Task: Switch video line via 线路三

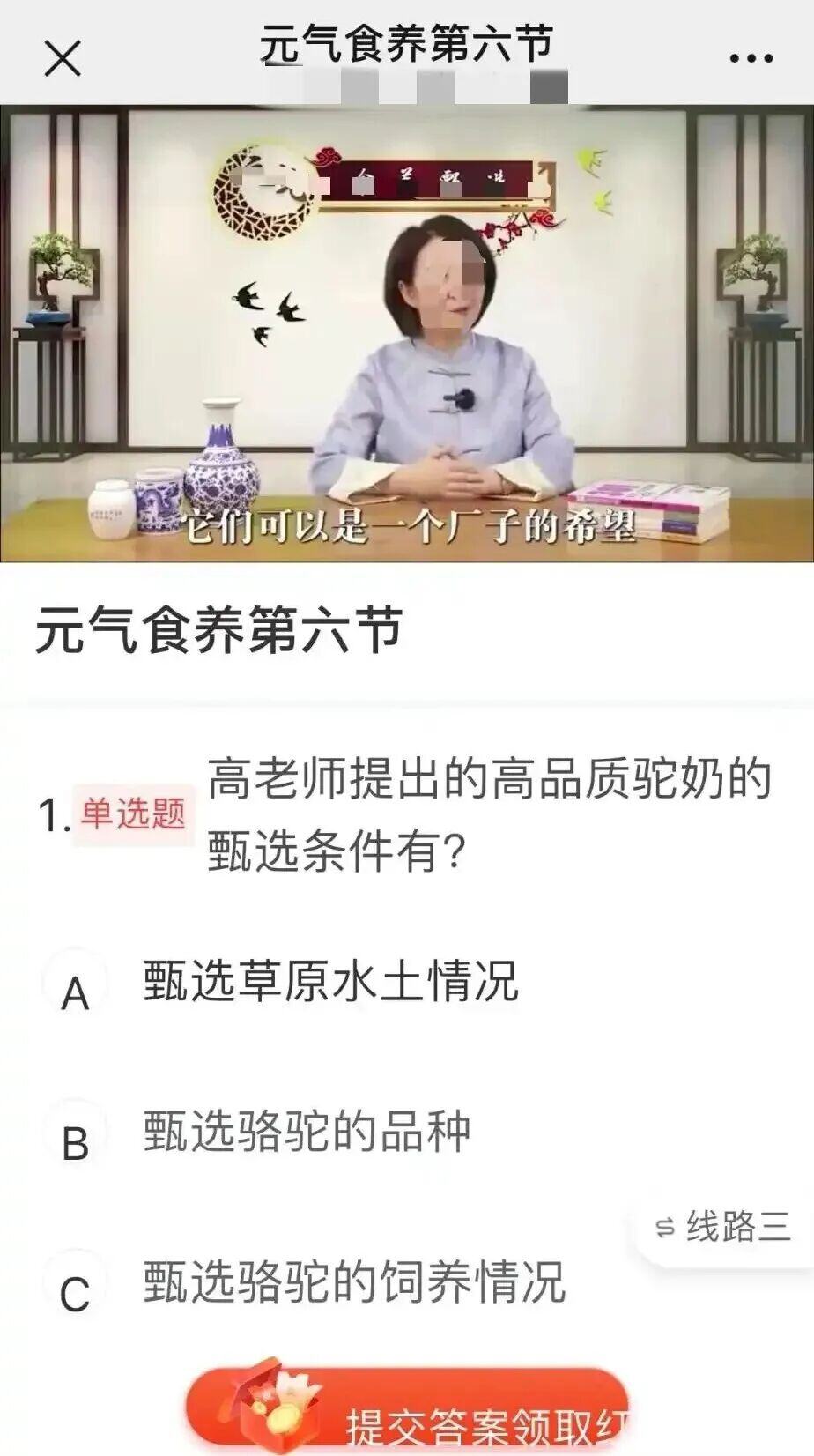Action: point(724,1226)
